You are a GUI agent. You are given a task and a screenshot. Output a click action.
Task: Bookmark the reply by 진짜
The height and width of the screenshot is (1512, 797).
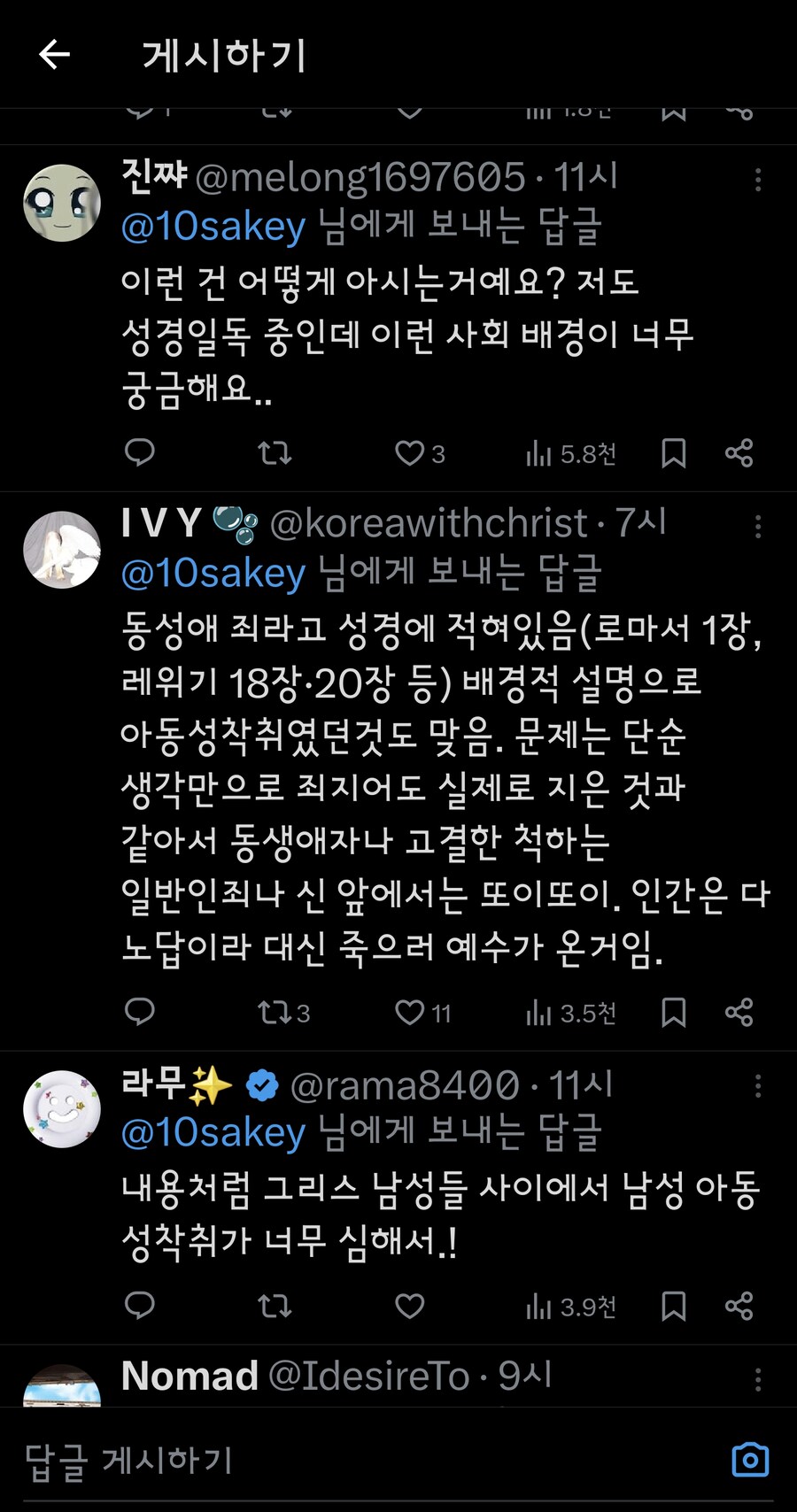coord(674,453)
